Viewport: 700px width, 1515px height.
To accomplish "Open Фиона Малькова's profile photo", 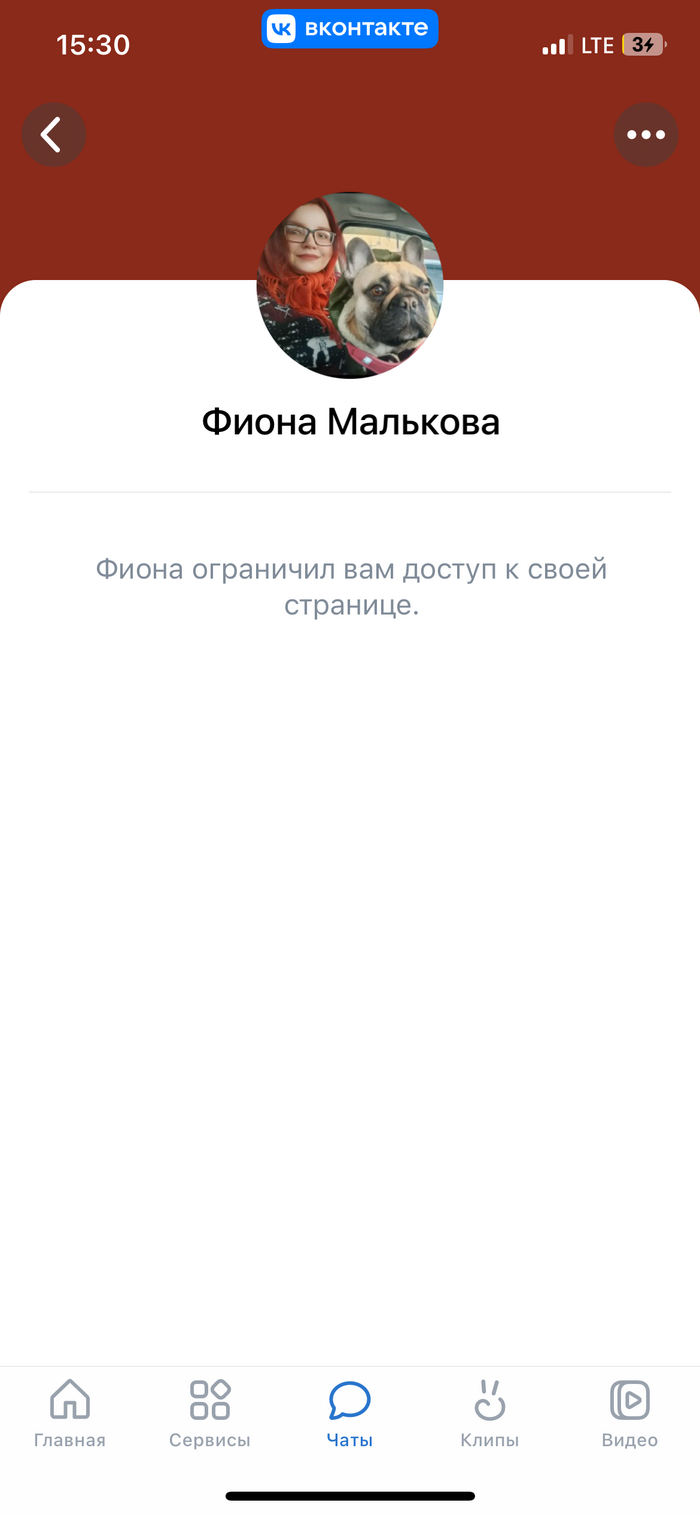I will (349, 286).
